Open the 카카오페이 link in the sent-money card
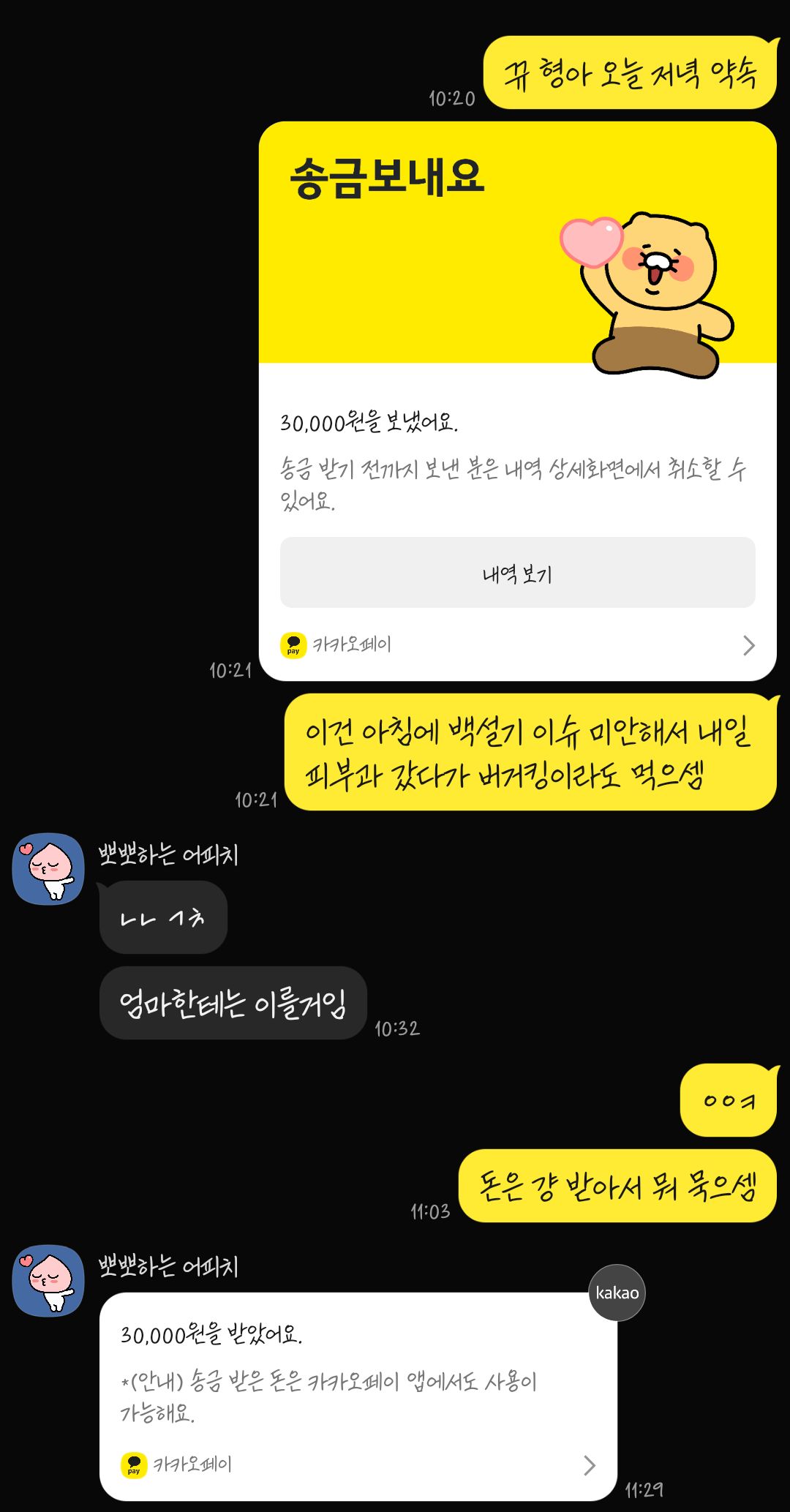The width and height of the screenshot is (790, 1512). (516, 644)
